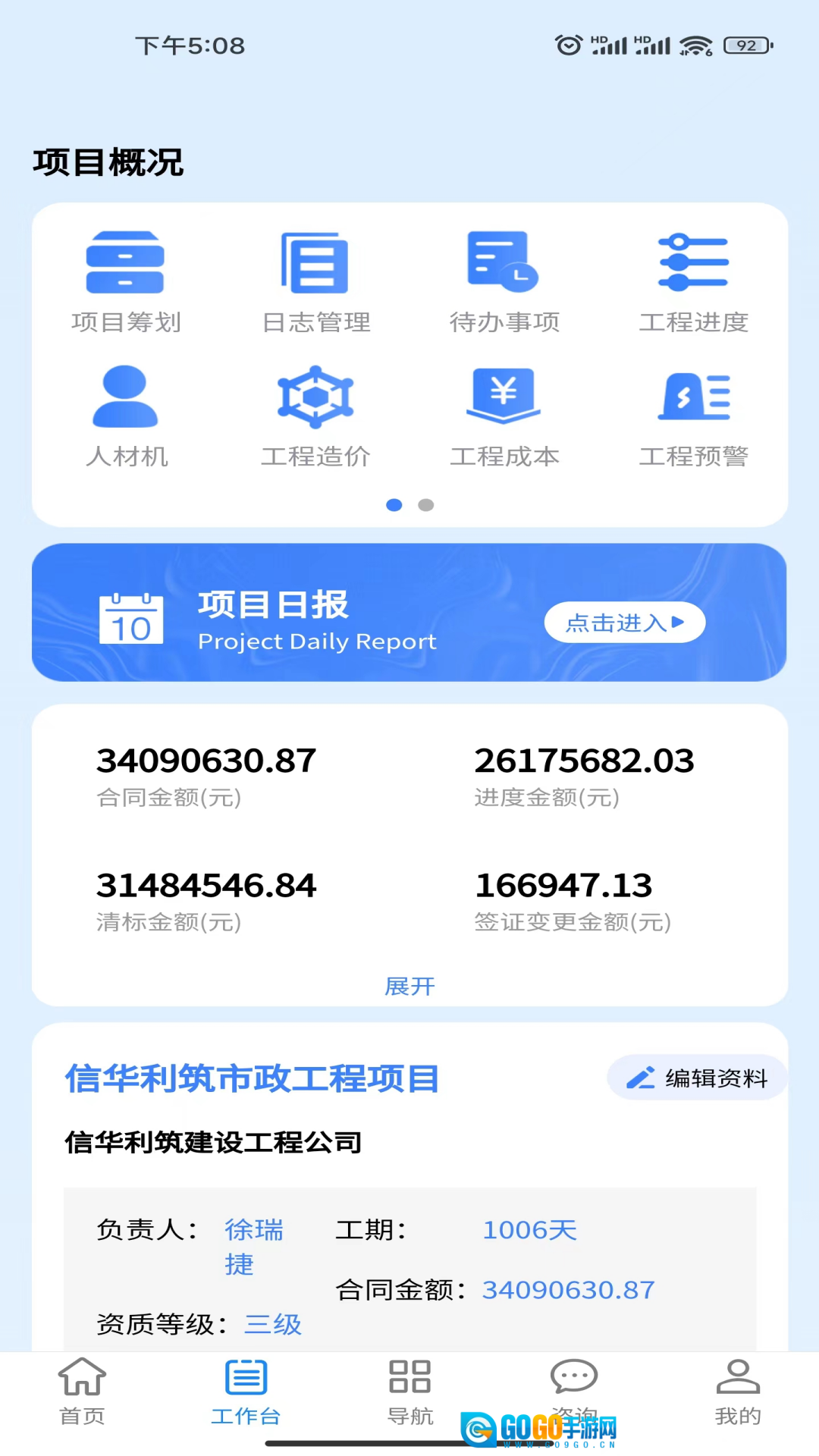819x1456 pixels.
Task: Open 日志管理 log management
Action: [315, 282]
